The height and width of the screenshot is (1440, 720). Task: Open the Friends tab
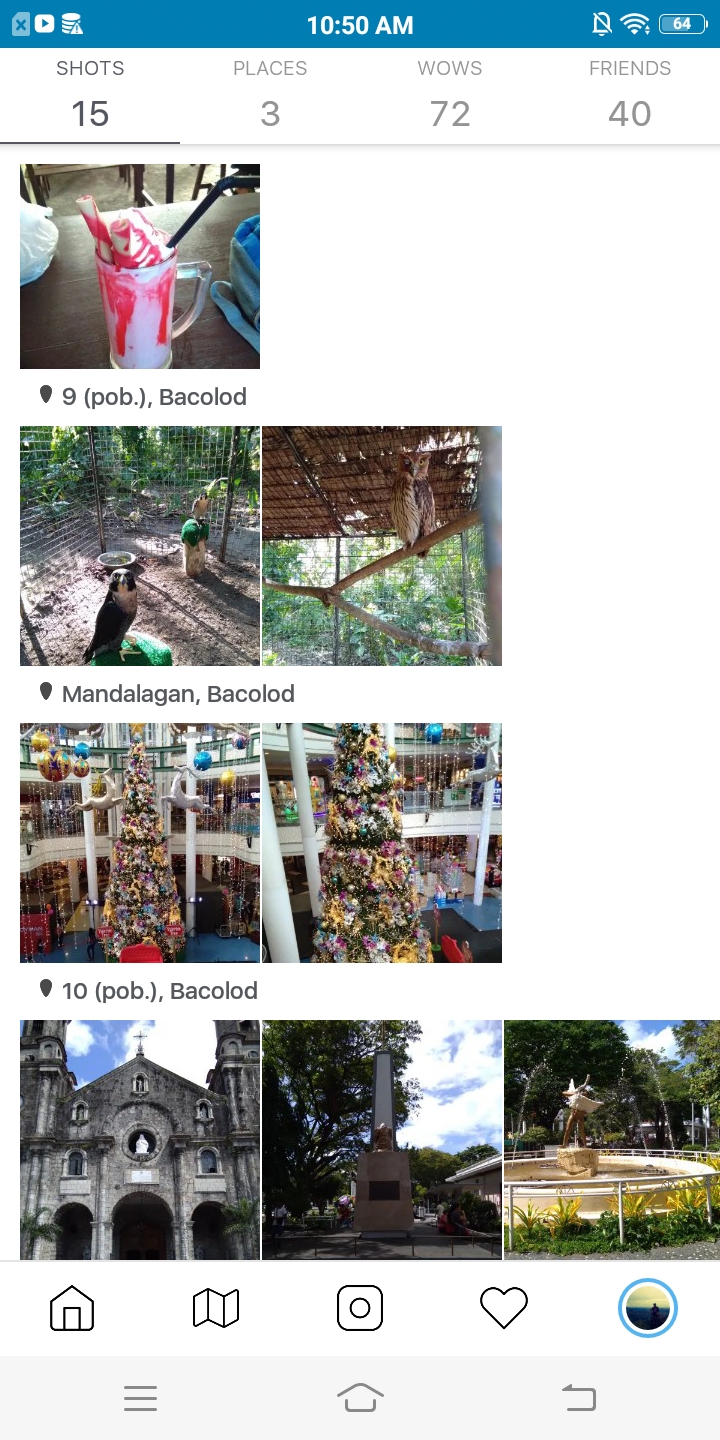(630, 96)
